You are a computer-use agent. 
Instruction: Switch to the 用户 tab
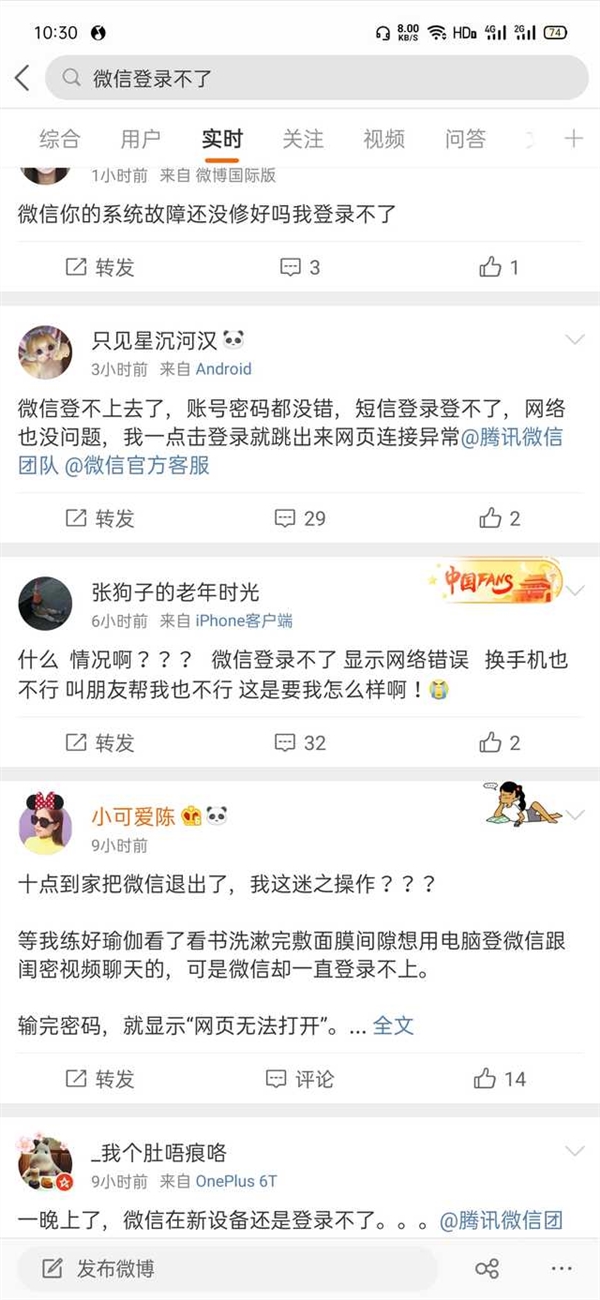140,139
